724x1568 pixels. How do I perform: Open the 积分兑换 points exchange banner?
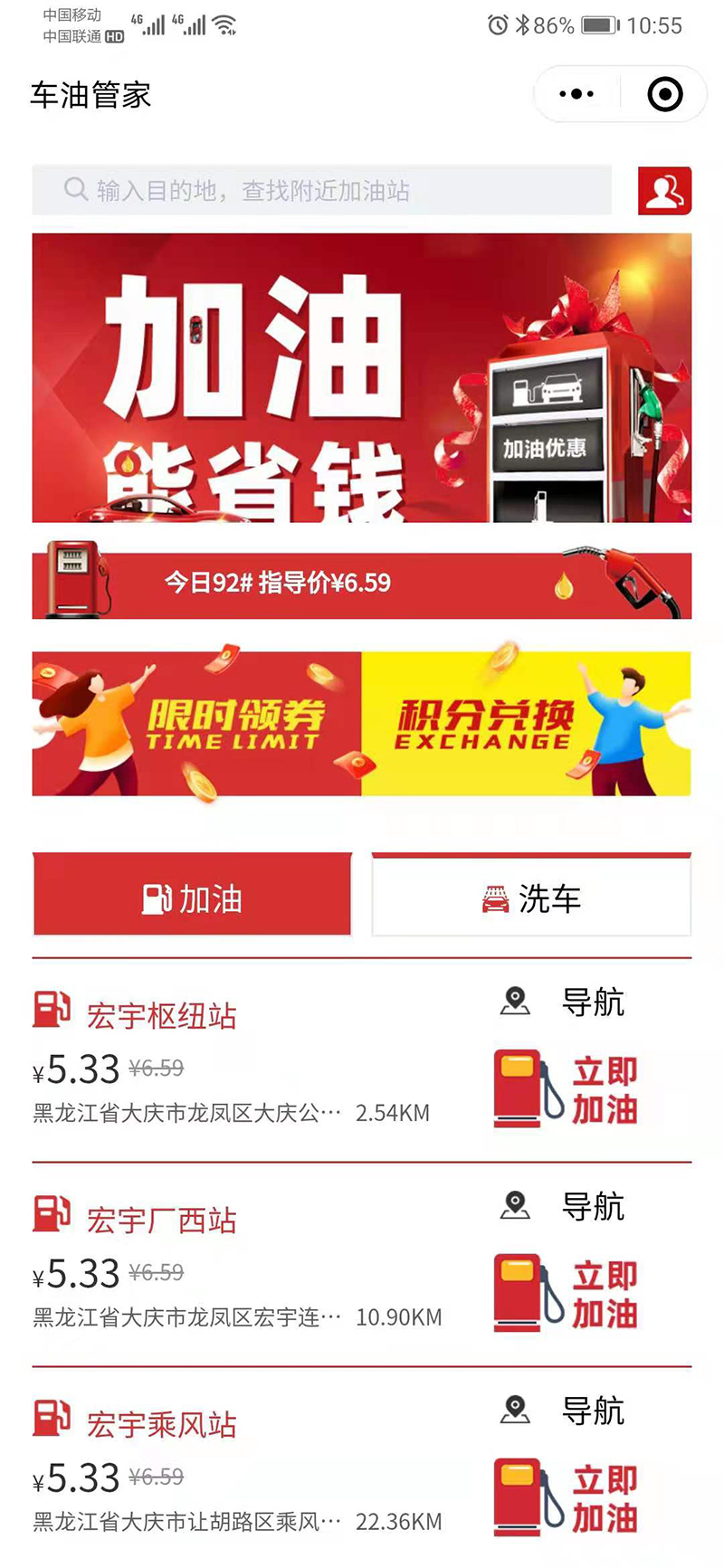pos(526,724)
